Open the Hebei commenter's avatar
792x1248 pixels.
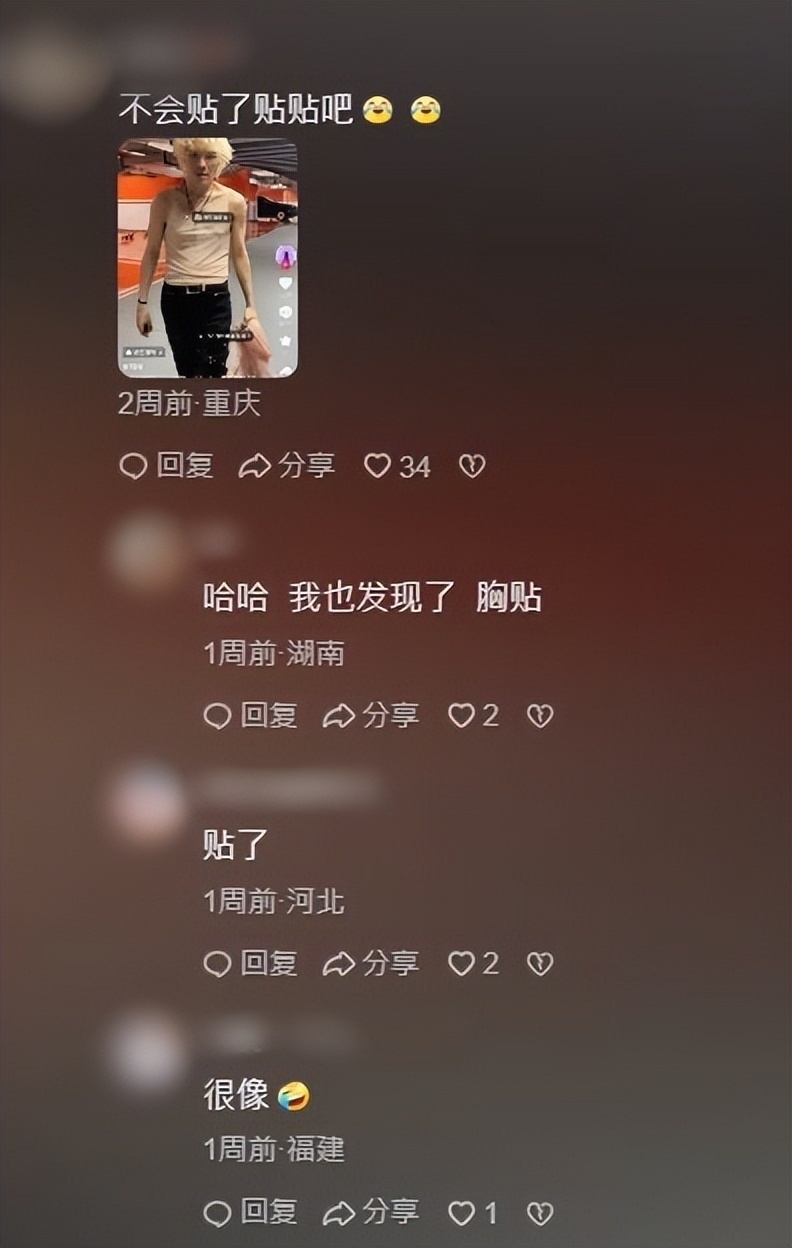click(x=146, y=795)
